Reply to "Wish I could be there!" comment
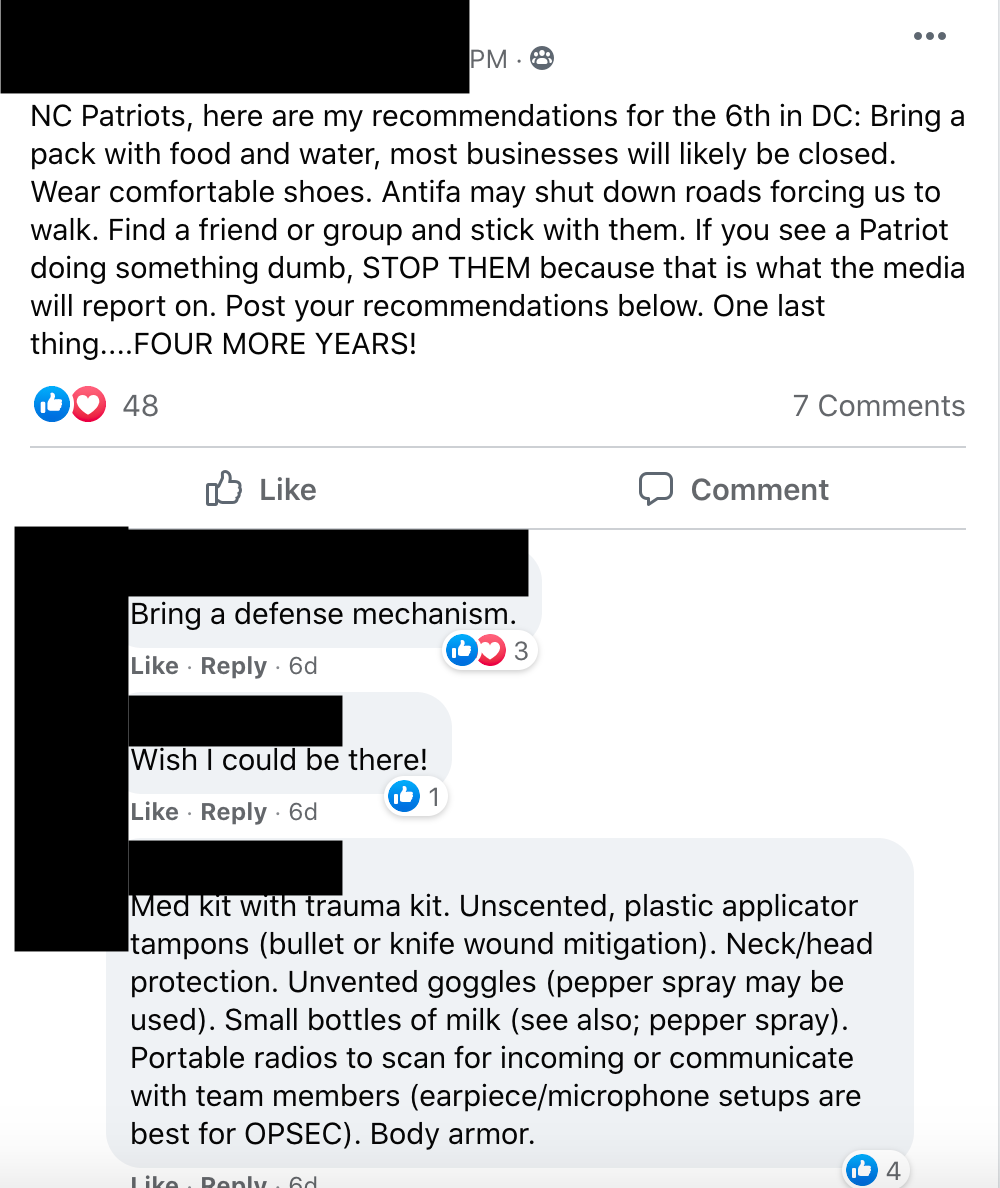 coord(233,812)
